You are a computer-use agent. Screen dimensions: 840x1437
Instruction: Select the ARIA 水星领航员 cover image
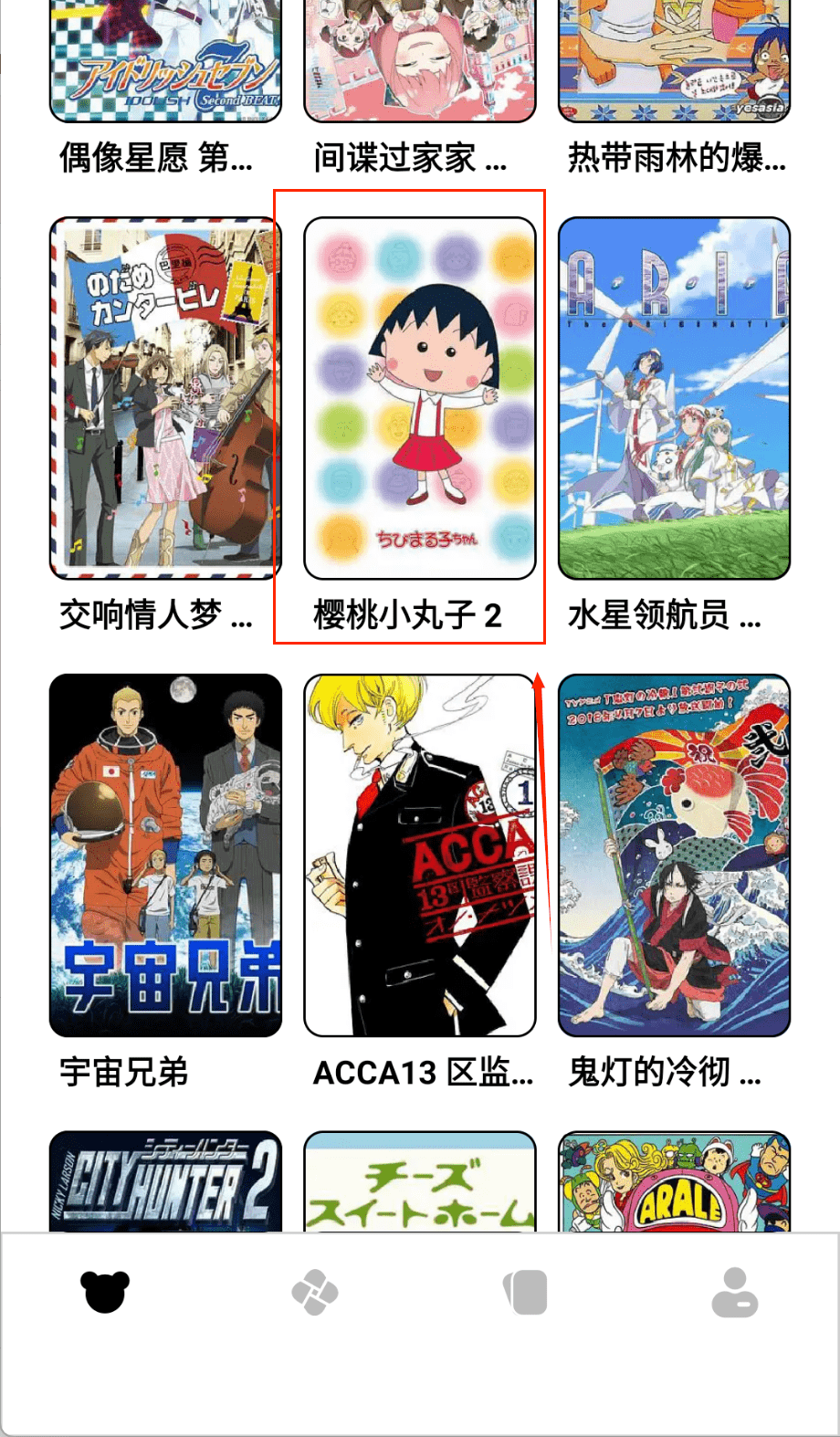click(675, 399)
